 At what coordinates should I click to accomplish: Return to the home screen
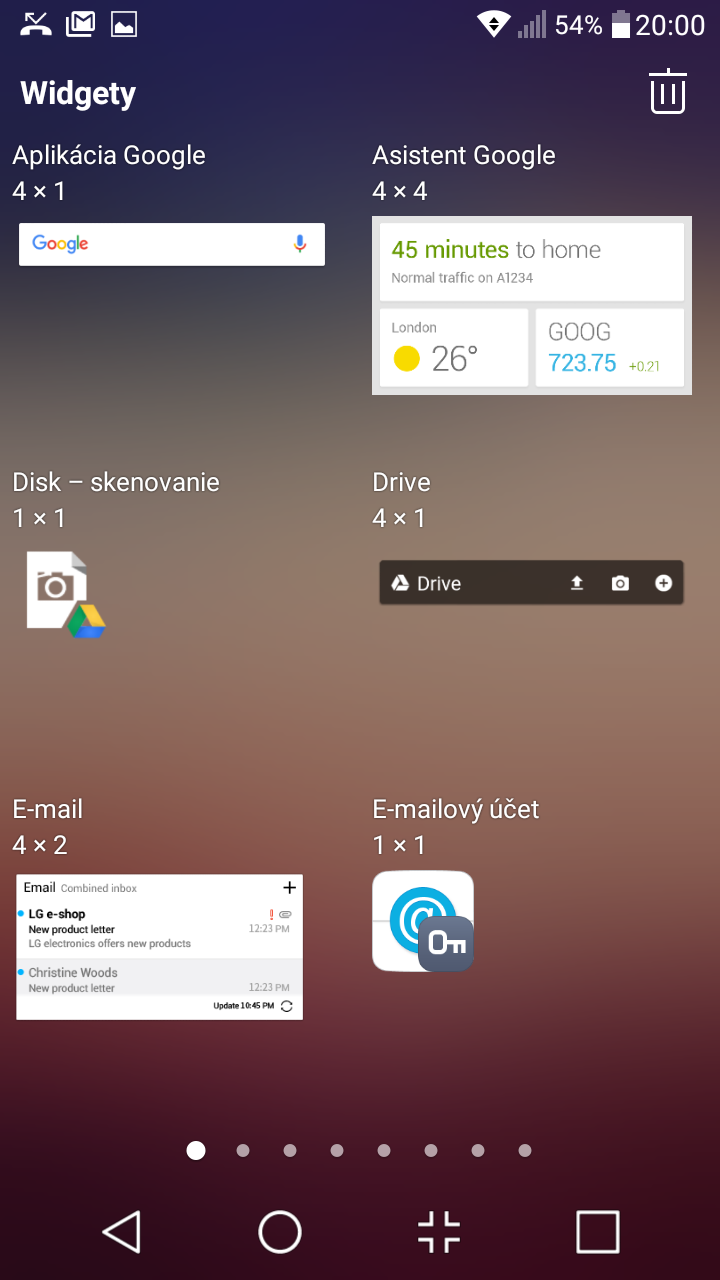[x=280, y=1232]
